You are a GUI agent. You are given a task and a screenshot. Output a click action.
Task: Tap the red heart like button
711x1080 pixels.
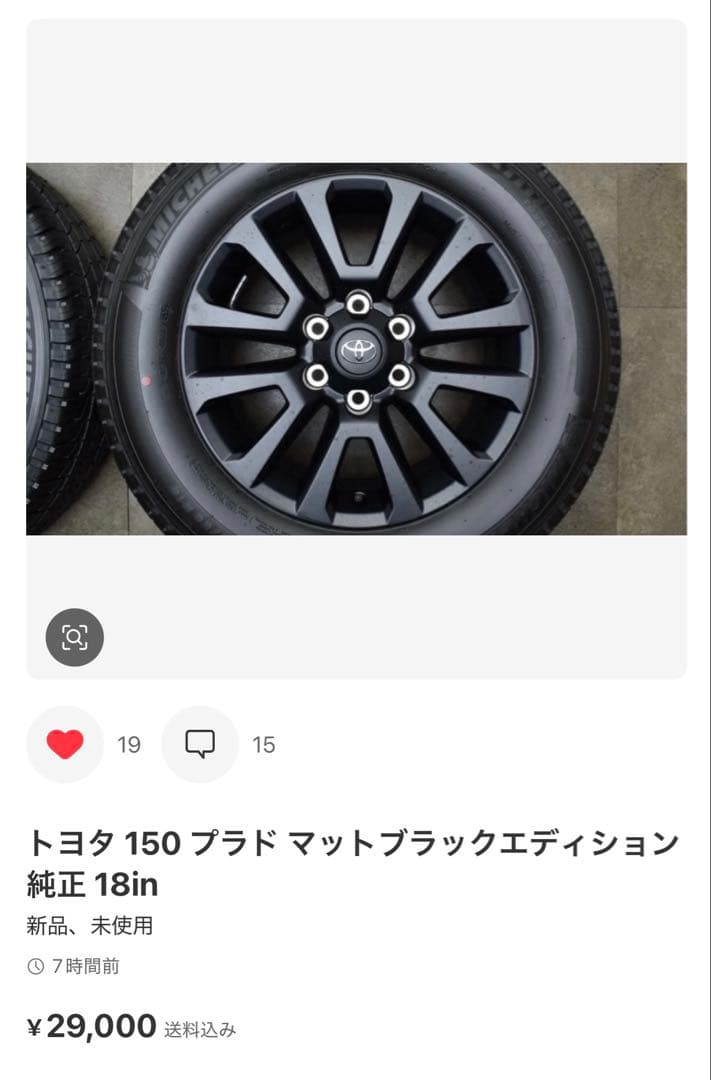click(x=65, y=744)
